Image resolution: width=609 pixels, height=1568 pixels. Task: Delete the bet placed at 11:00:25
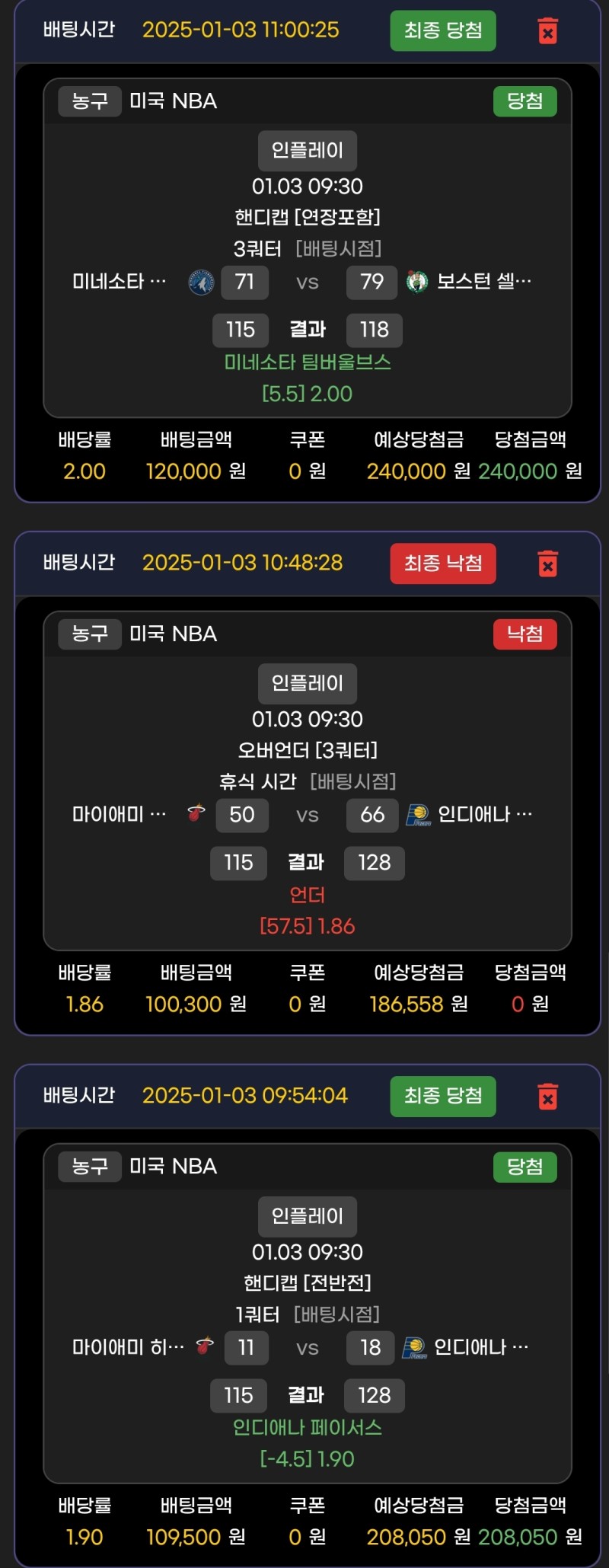click(547, 31)
